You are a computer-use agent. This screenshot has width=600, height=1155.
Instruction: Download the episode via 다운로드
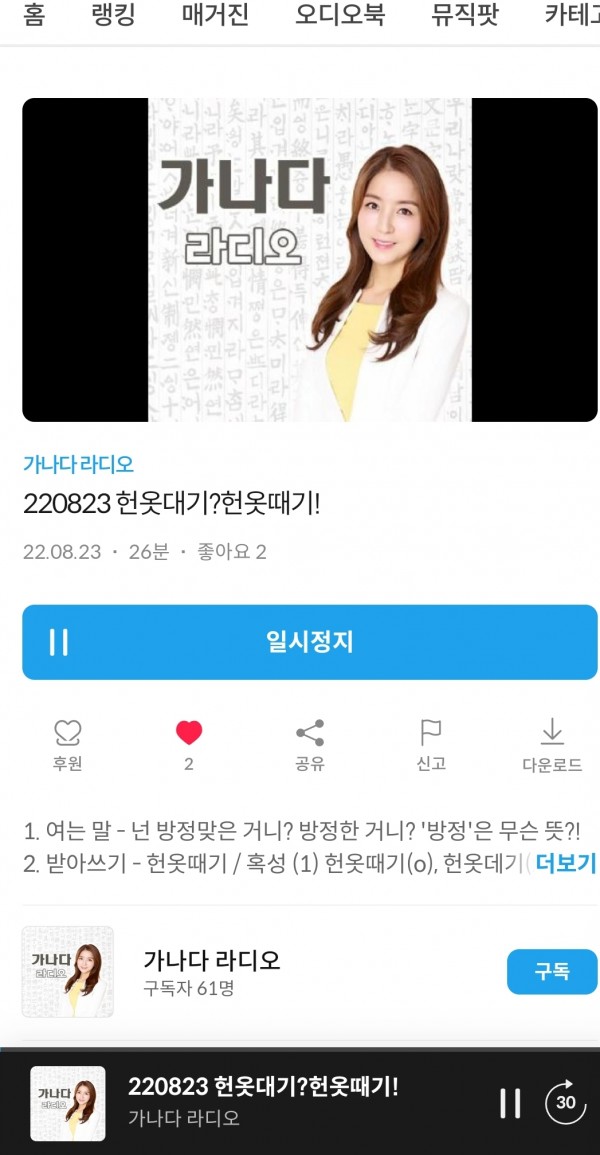tap(551, 745)
